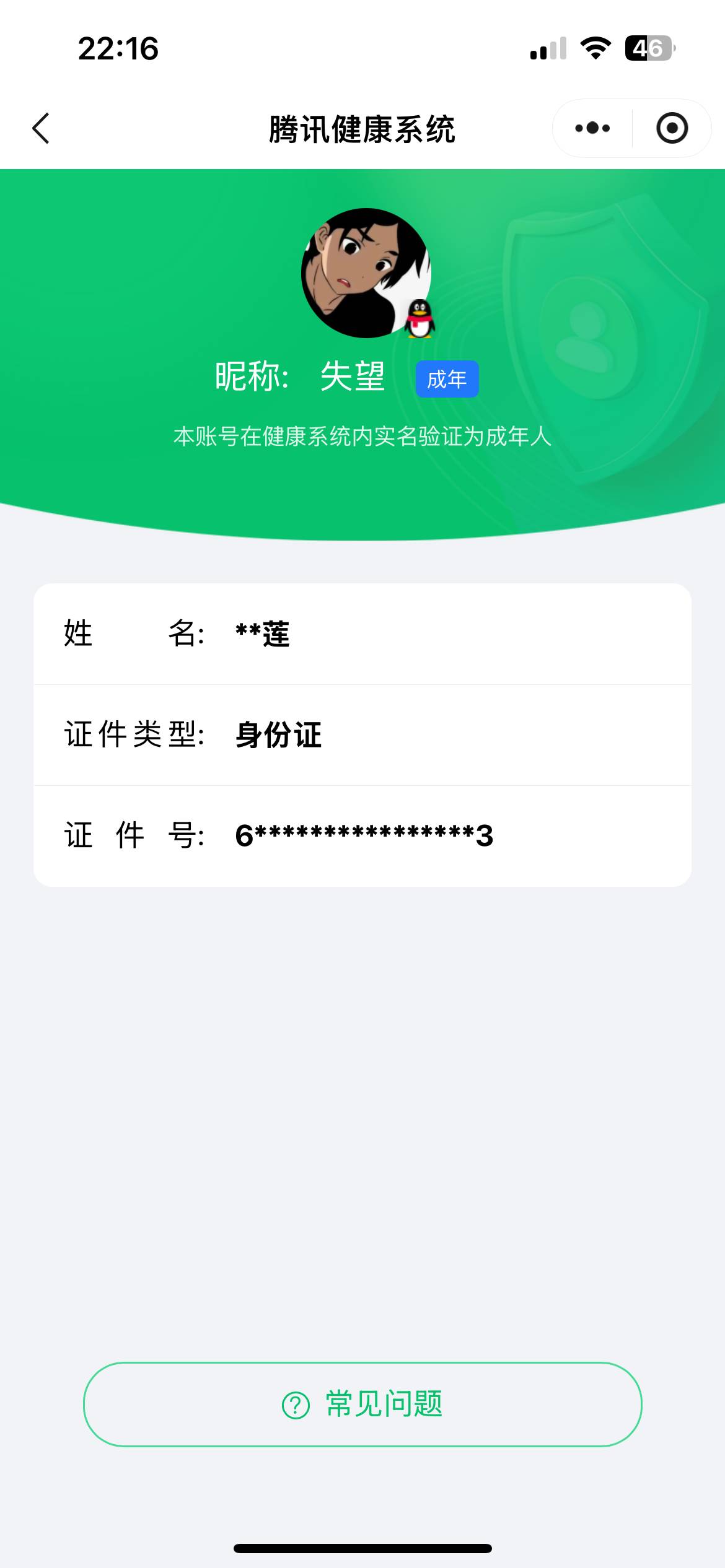Click the 证件类型 身份证 row

point(362,734)
